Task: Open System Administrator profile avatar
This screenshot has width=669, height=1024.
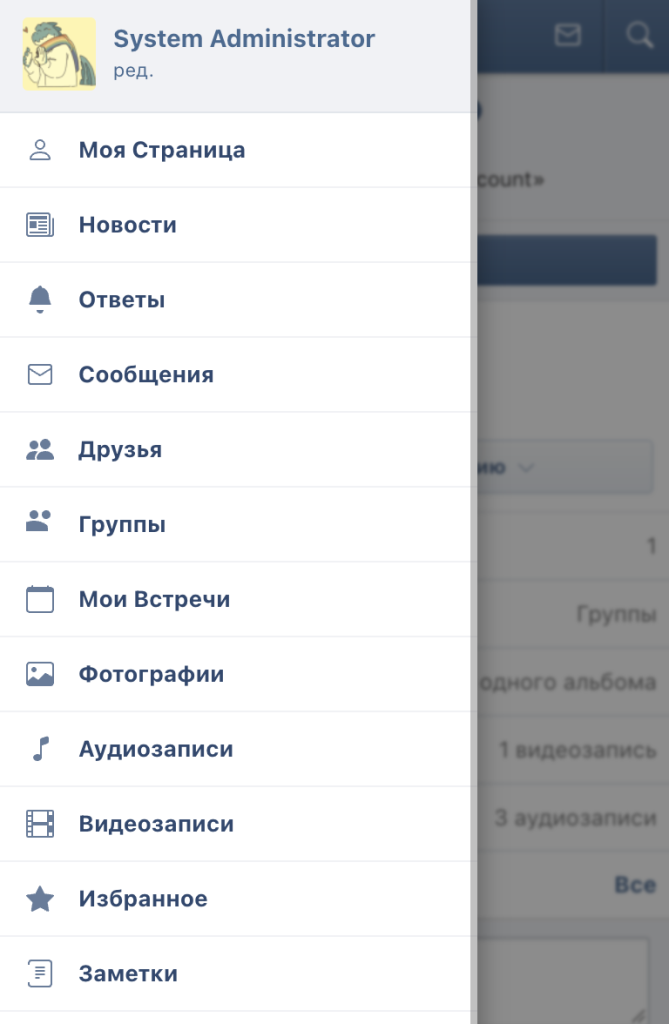Action: [x=59, y=54]
